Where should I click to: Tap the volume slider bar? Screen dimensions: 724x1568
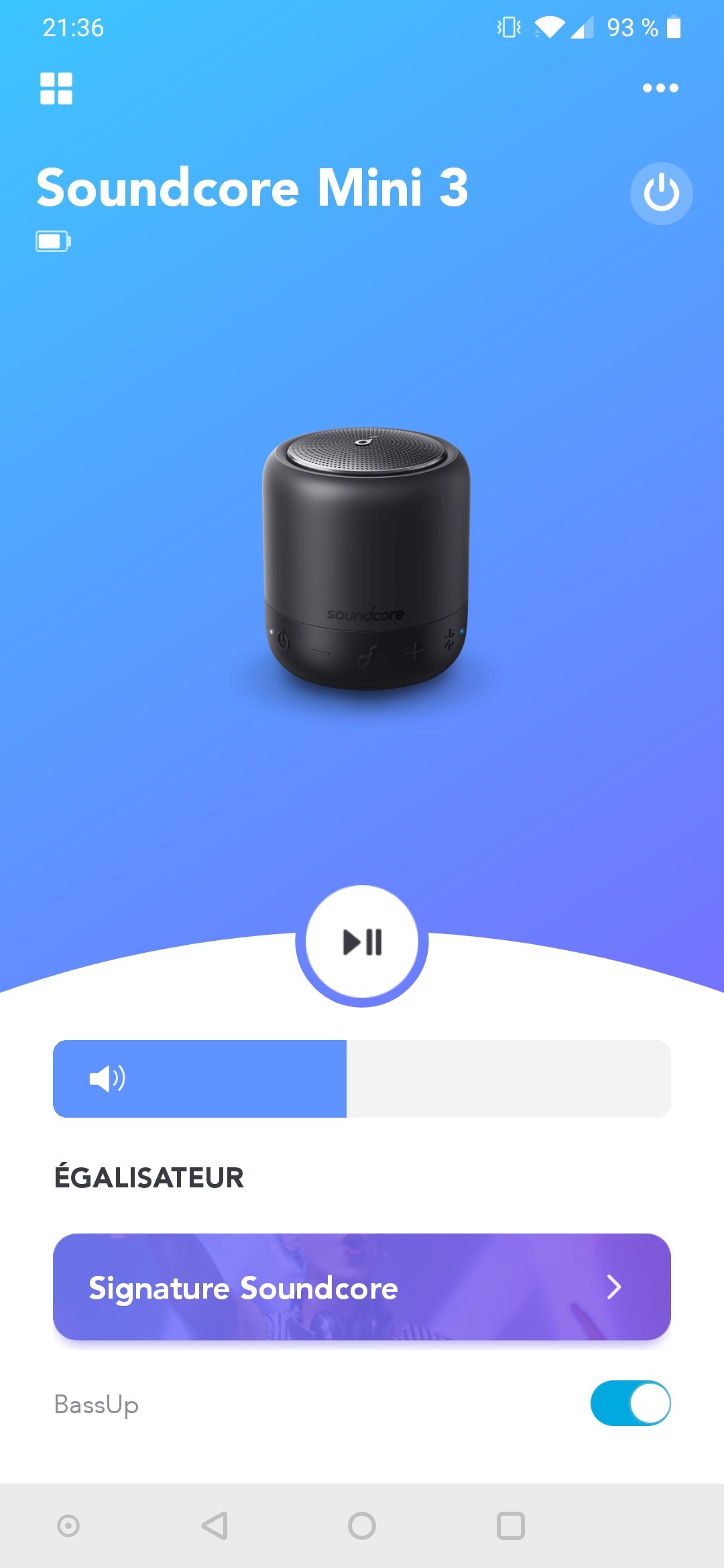[x=362, y=1079]
